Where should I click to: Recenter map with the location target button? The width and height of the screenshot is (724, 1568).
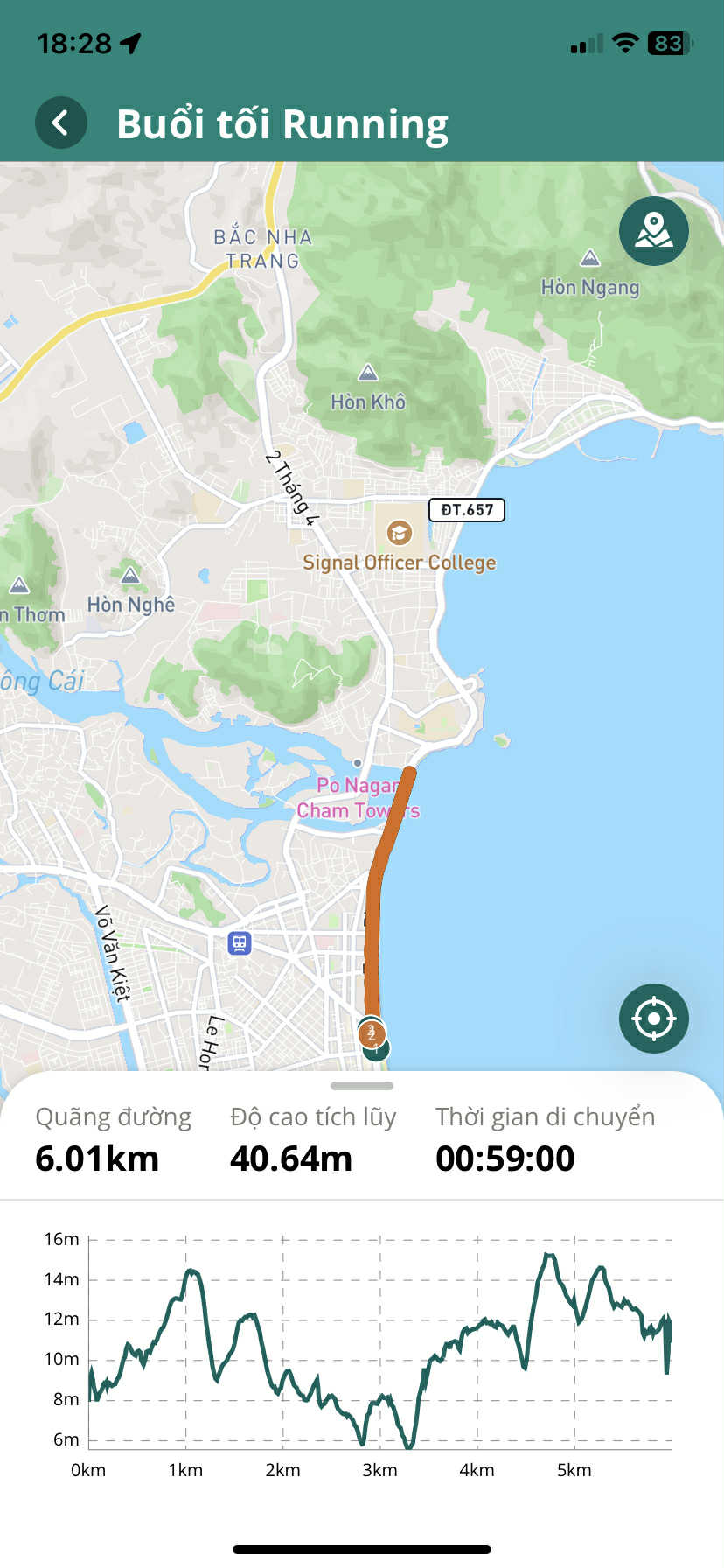[653, 1018]
